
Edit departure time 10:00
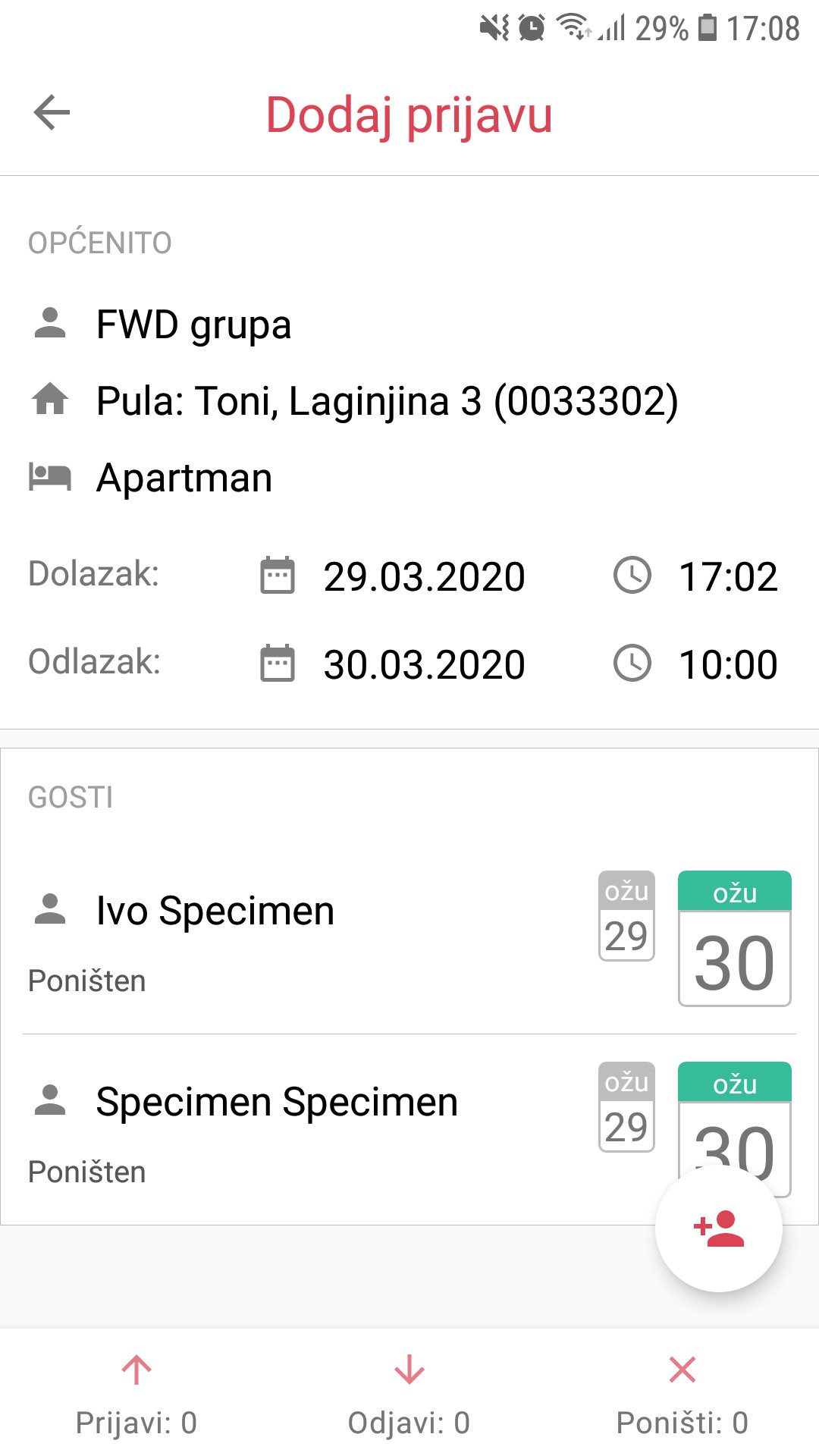click(695, 664)
